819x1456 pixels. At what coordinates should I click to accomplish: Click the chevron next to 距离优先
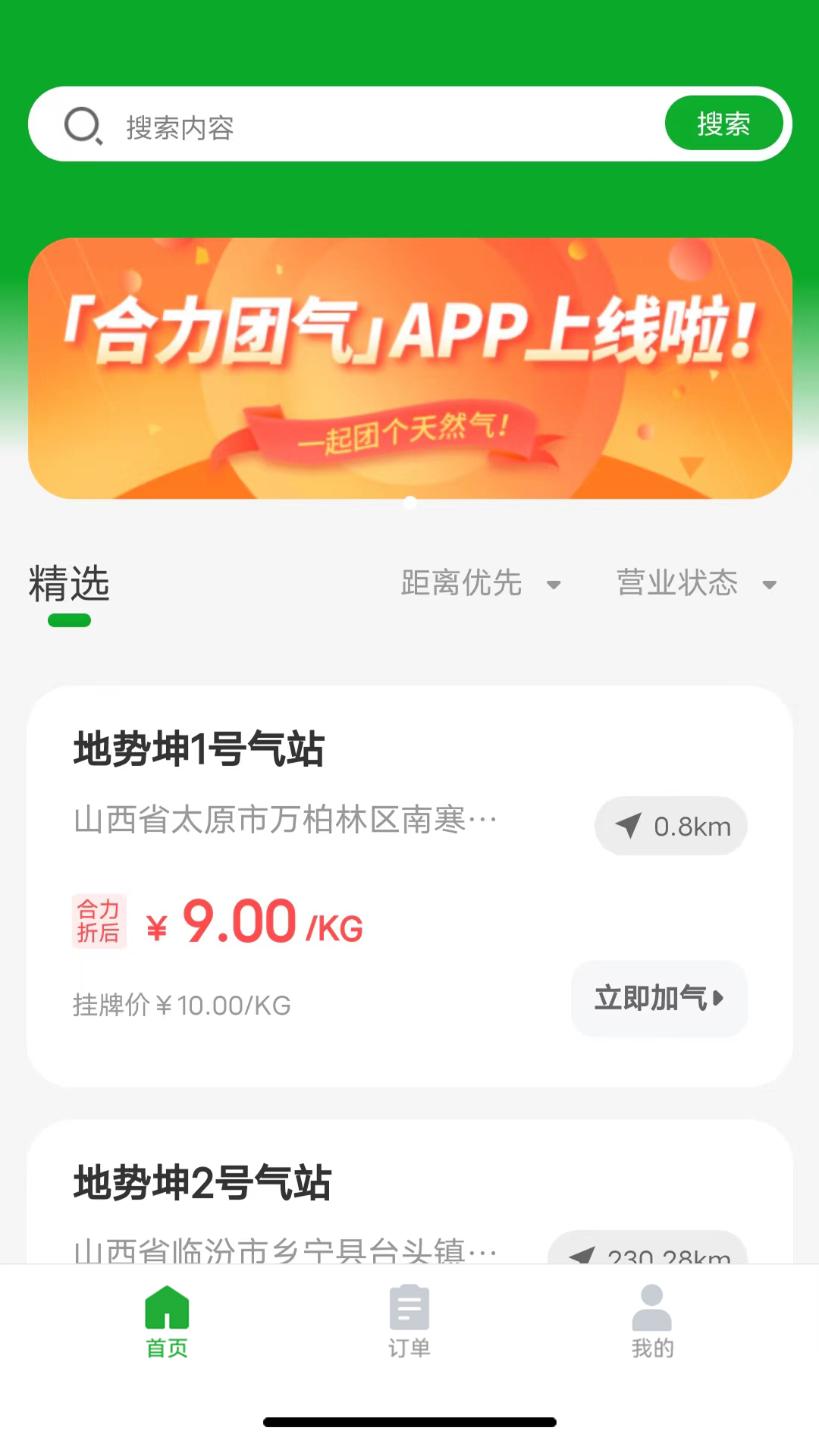554,585
